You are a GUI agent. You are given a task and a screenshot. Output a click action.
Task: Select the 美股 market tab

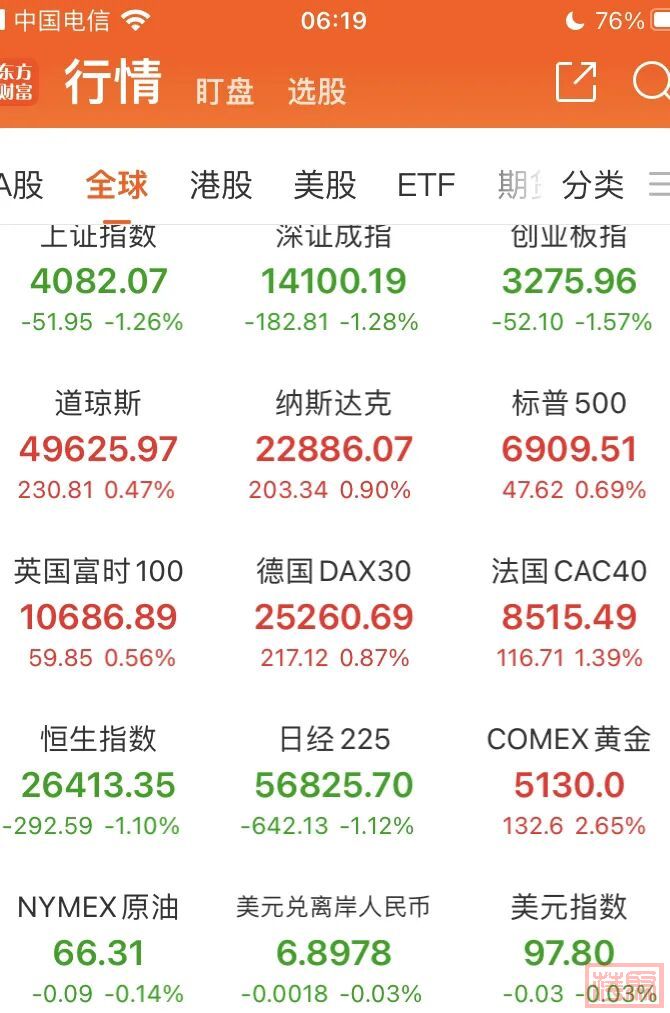coord(325,185)
